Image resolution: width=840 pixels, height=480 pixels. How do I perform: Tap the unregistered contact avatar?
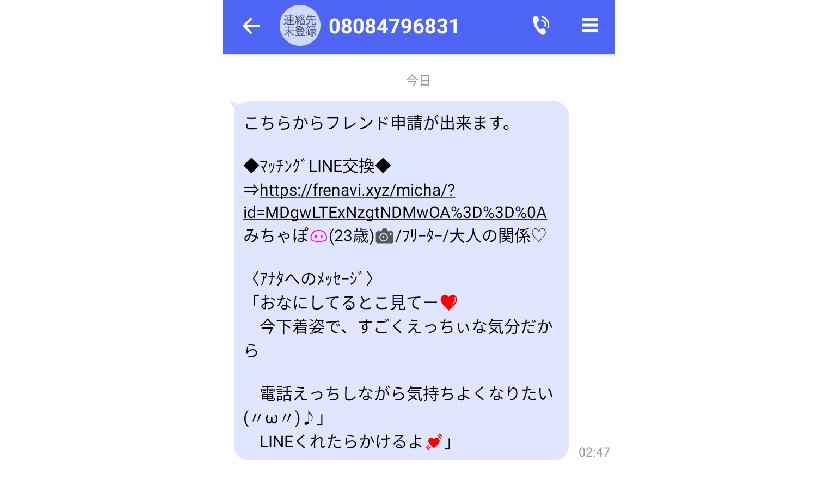pyautogui.click(x=299, y=26)
